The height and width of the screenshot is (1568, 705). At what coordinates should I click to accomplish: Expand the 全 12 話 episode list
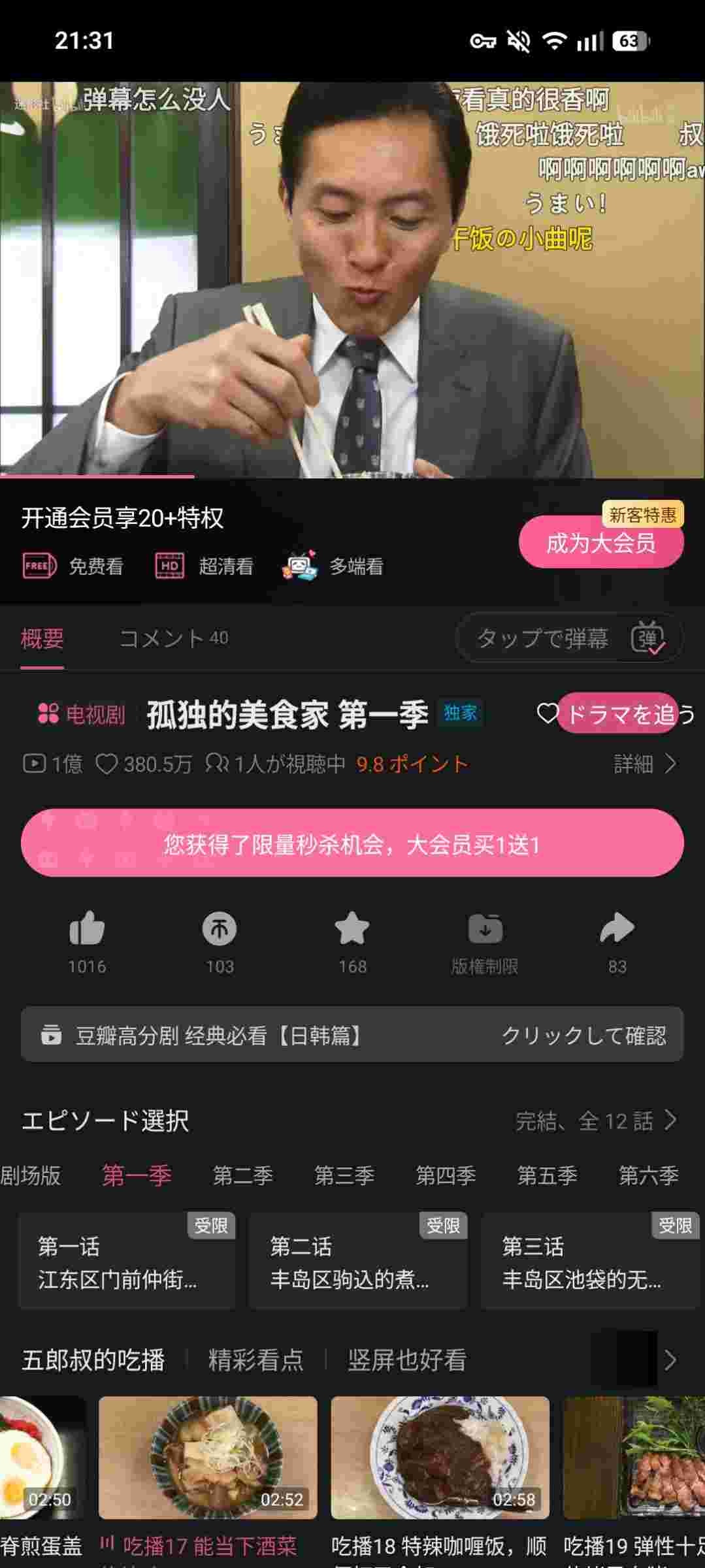(x=596, y=1120)
